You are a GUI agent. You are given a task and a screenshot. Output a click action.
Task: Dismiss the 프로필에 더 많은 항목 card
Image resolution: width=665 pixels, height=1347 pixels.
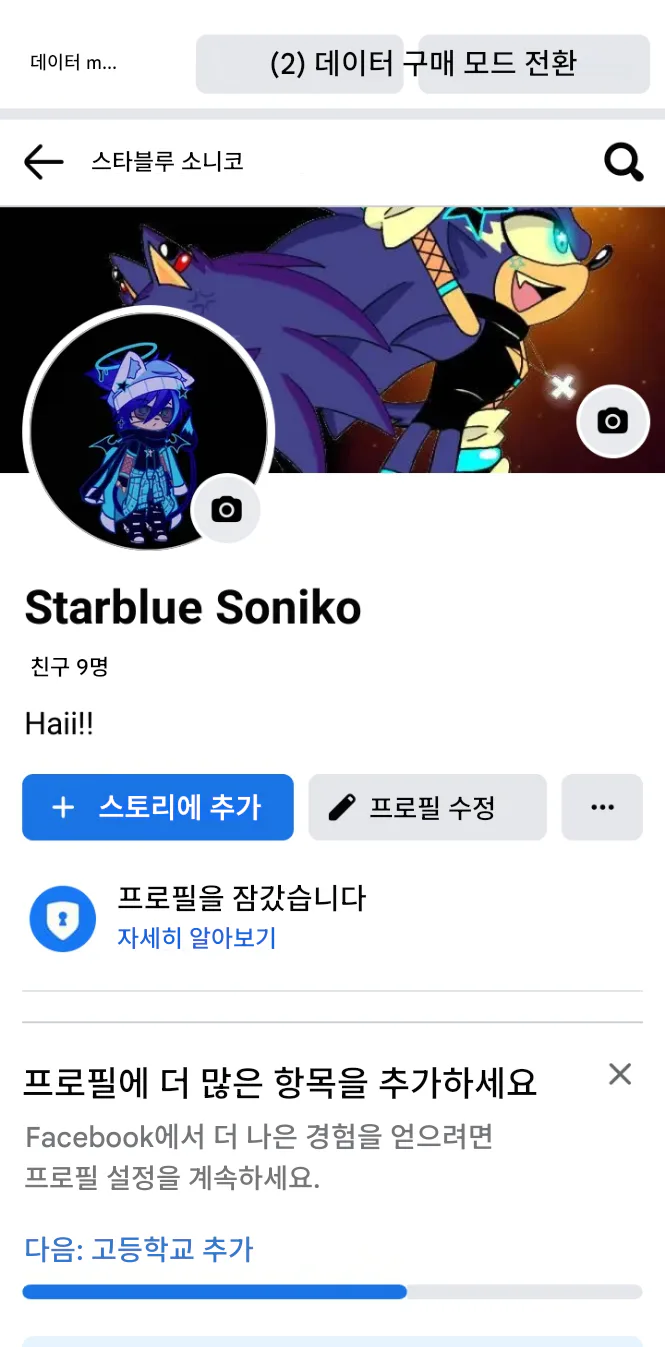click(x=620, y=1074)
